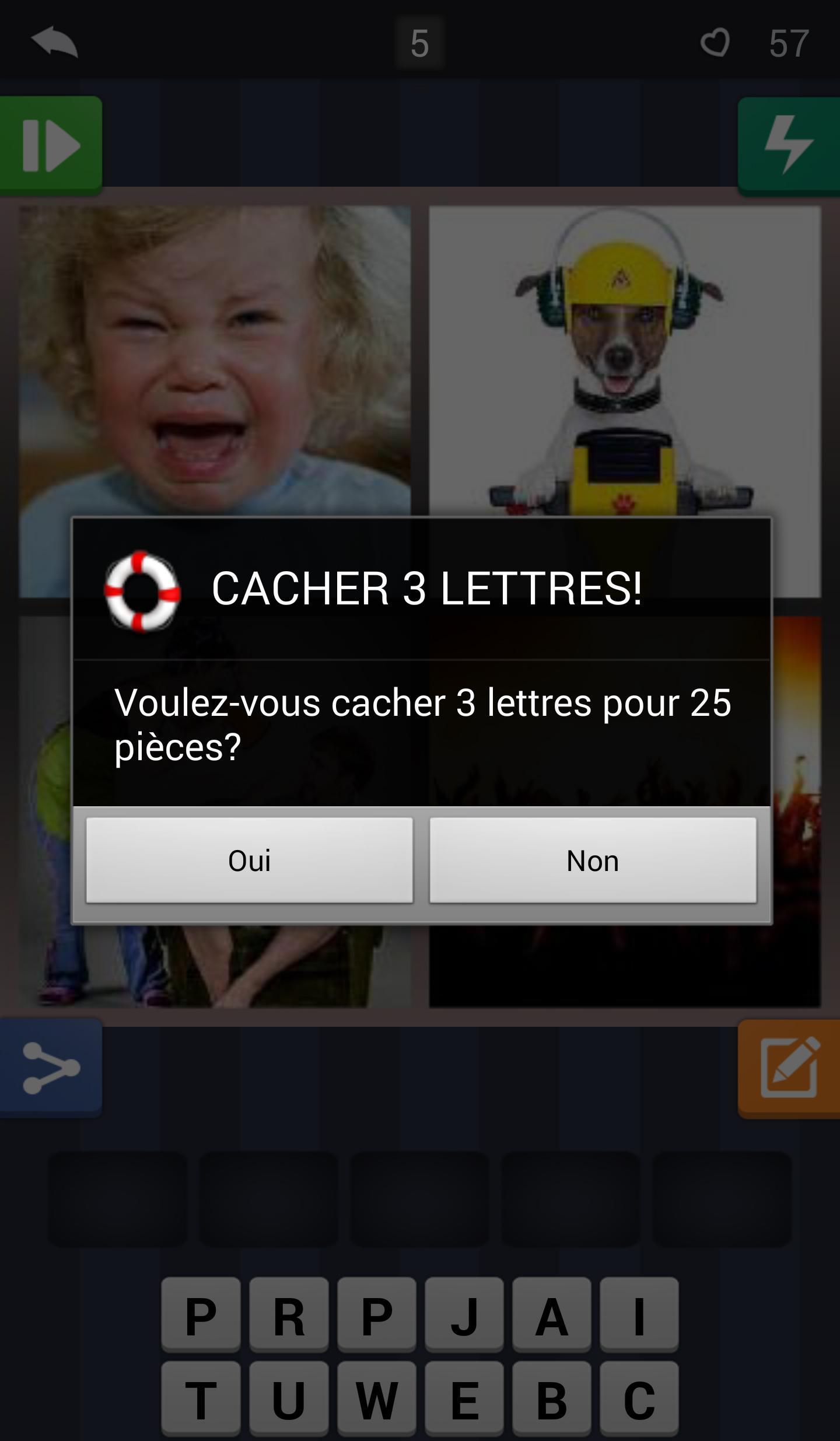
Task: Choose the letter W tile
Action: [377, 1399]
